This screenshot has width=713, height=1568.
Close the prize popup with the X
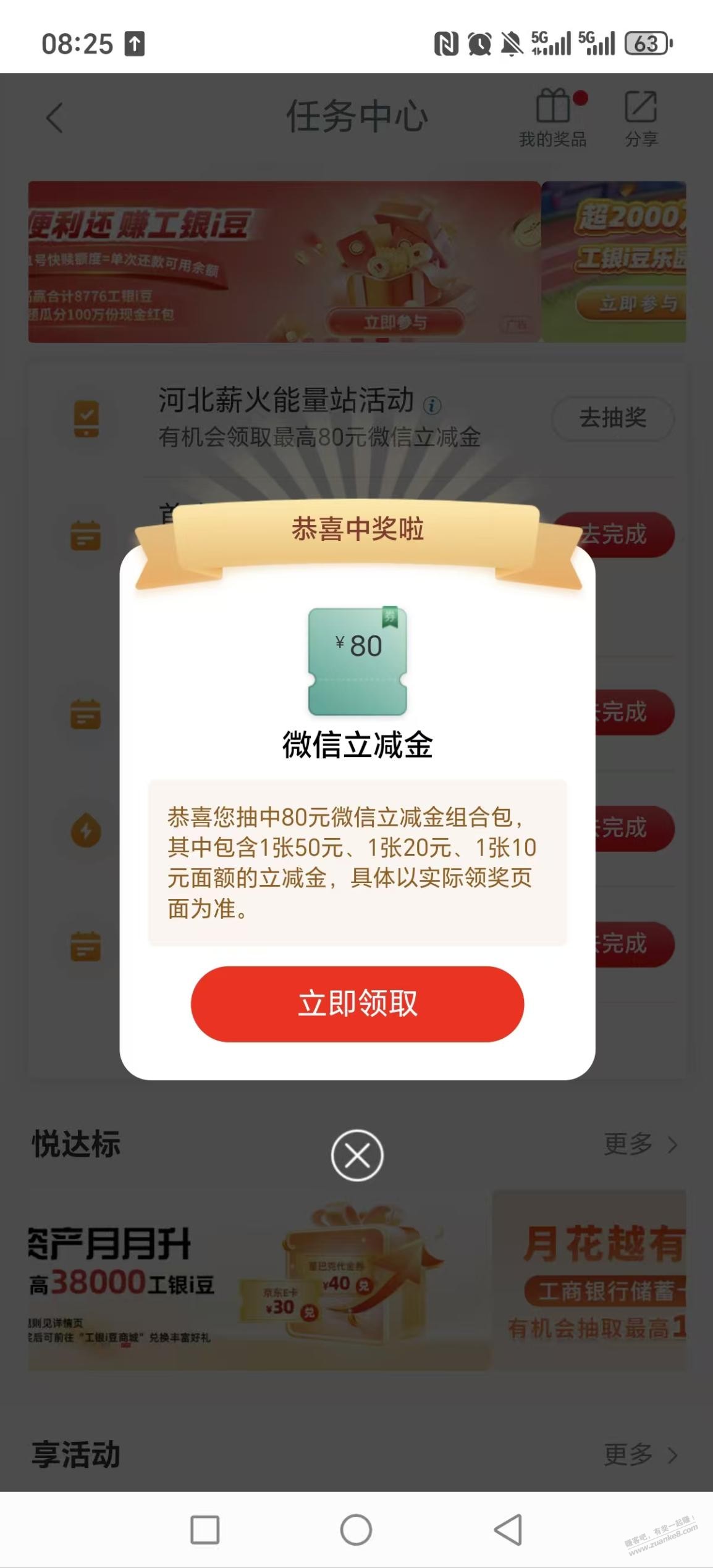point(356,1156)
